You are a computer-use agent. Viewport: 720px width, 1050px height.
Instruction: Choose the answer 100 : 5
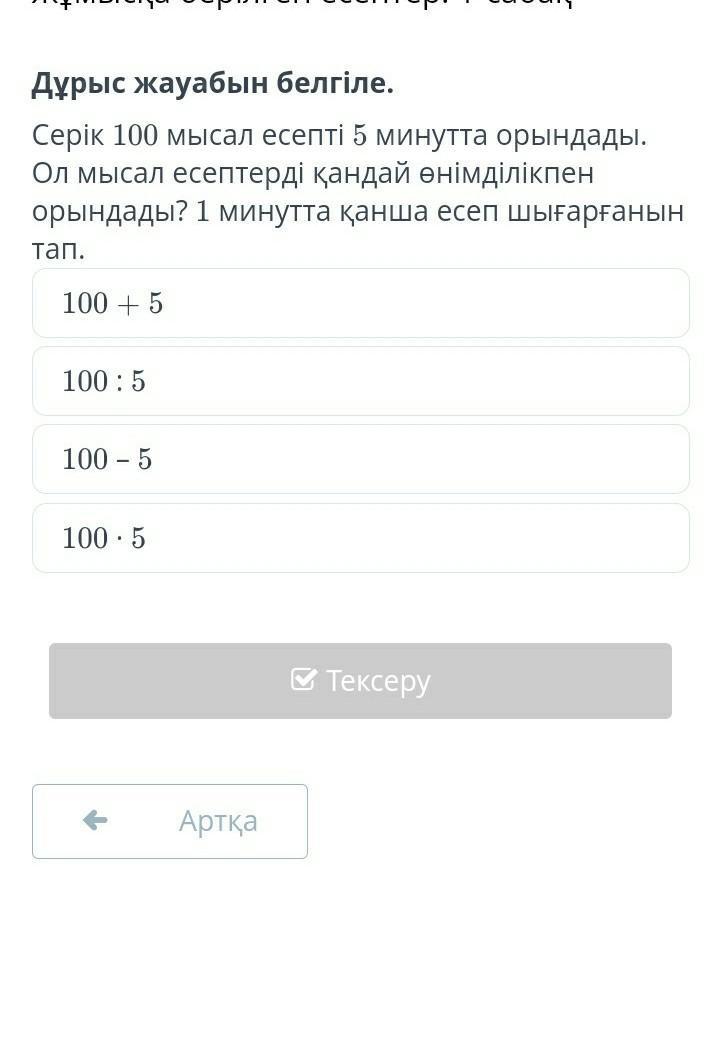(360, 381)
